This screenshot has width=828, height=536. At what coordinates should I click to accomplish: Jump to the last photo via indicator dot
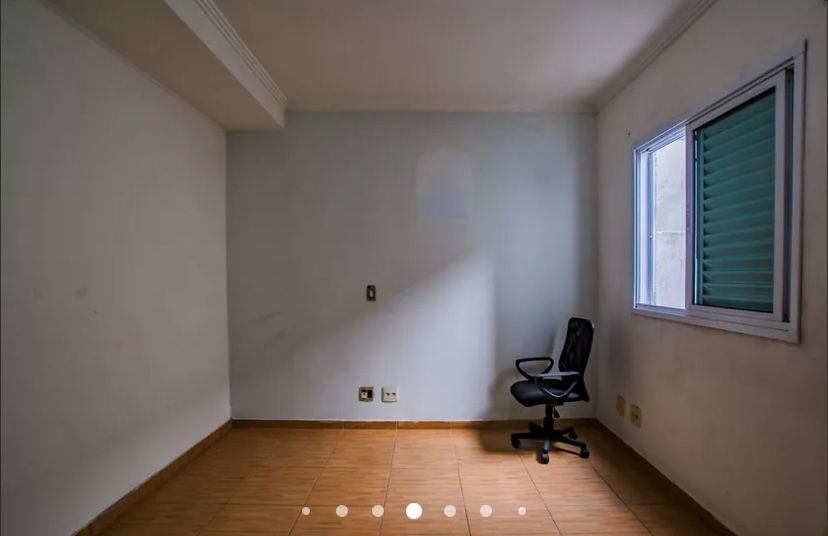(x=522, y=511)
